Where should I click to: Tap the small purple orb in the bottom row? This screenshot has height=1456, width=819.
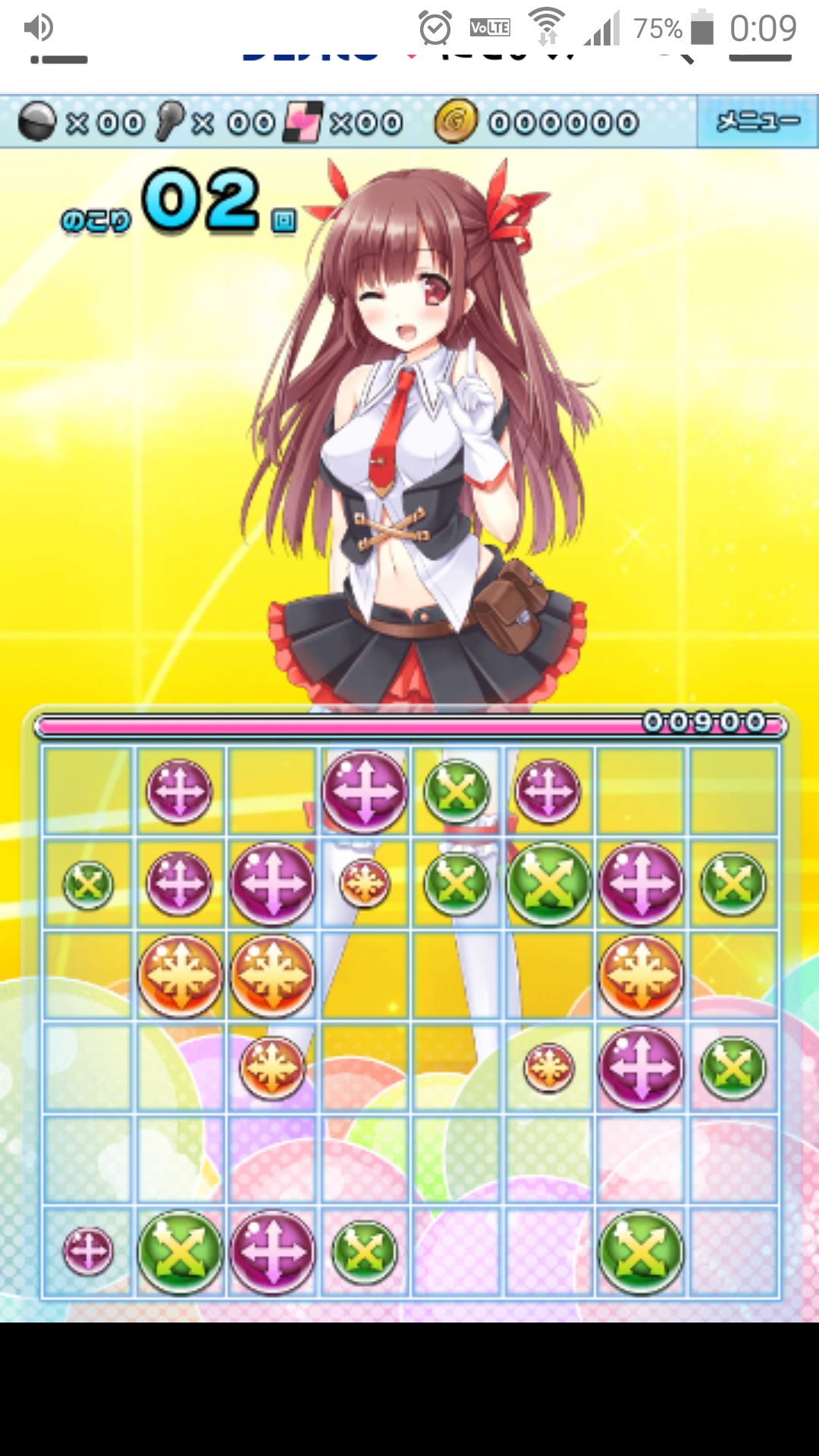88,1250
